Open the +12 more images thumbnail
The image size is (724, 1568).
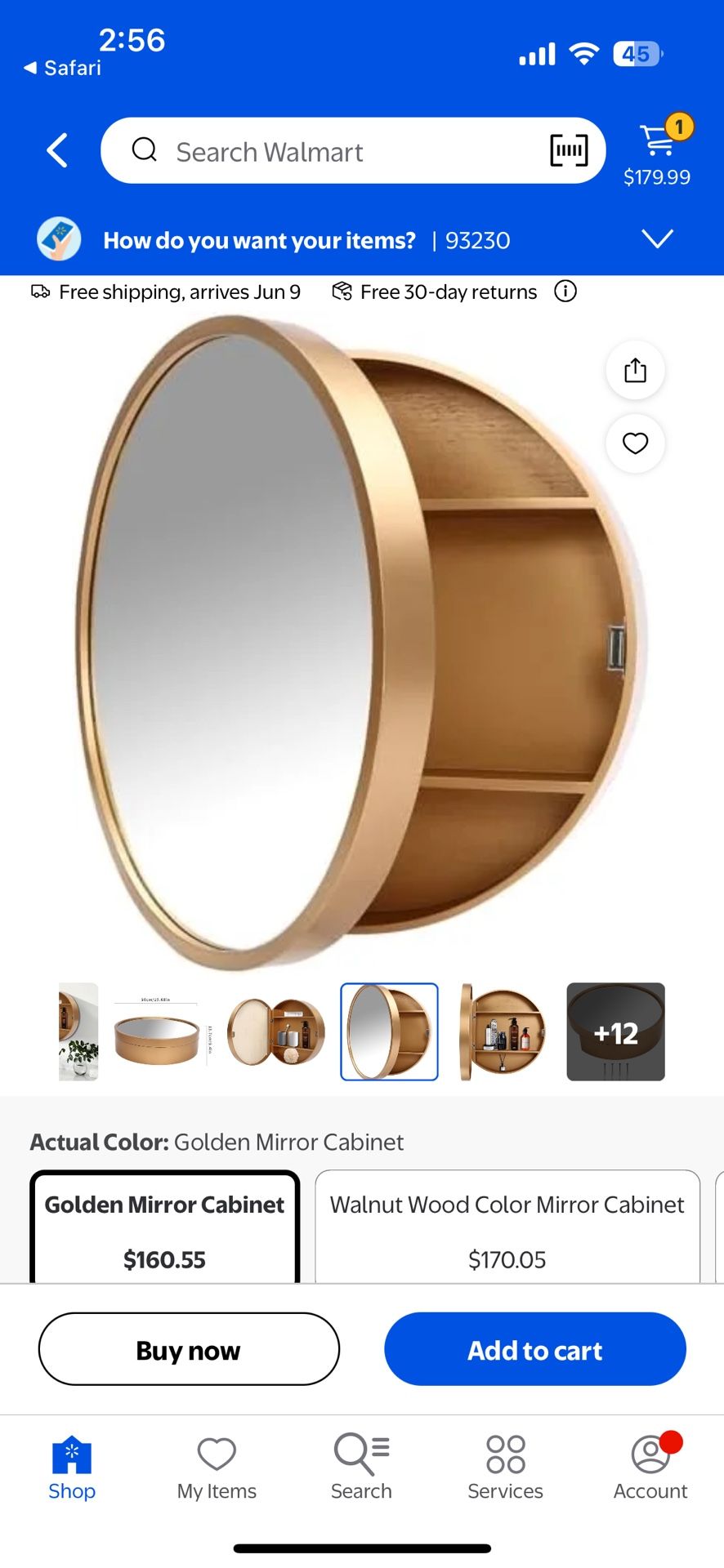615,1031
